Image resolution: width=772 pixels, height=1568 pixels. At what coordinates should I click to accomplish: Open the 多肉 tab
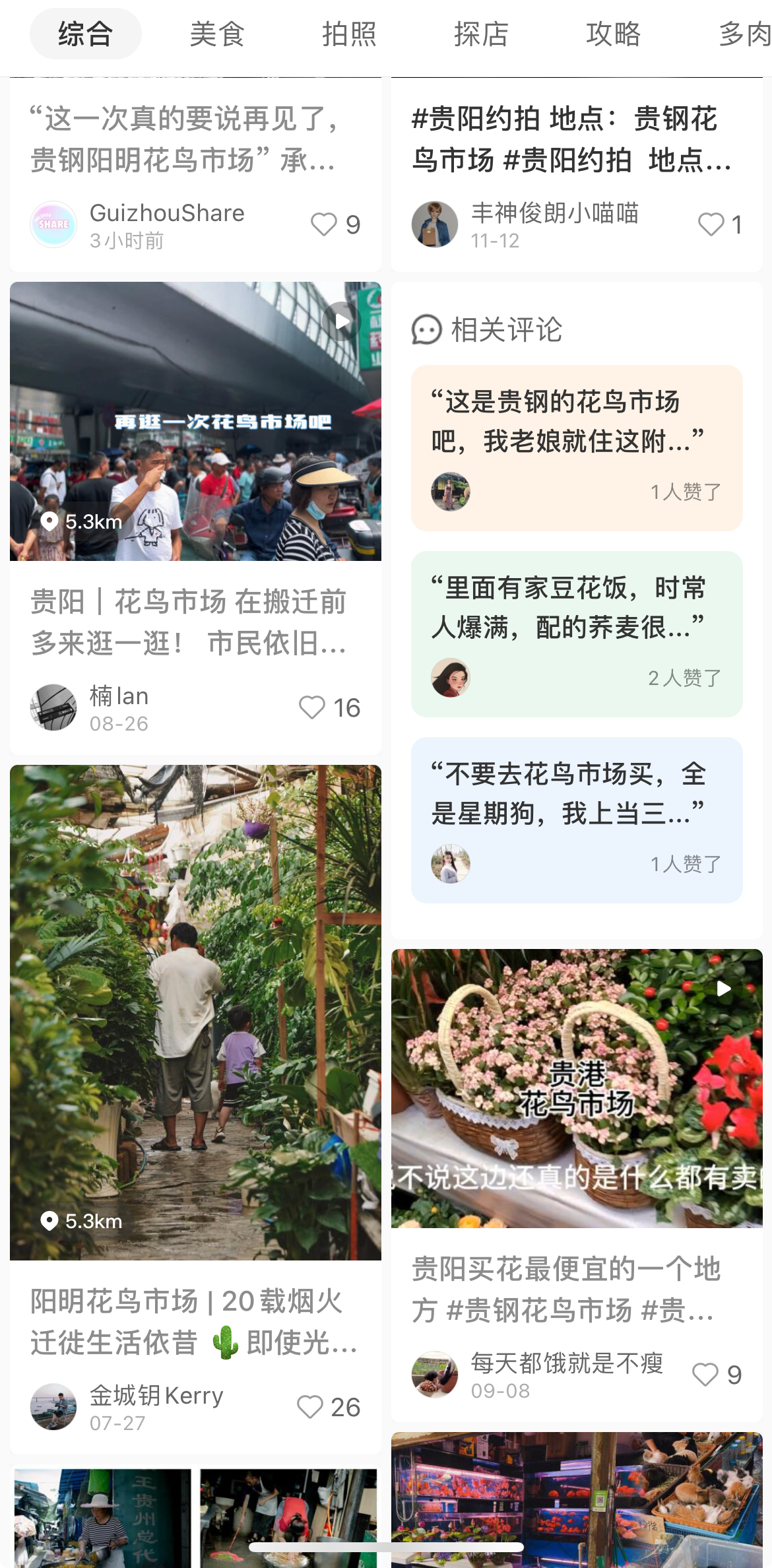(744, 34)
